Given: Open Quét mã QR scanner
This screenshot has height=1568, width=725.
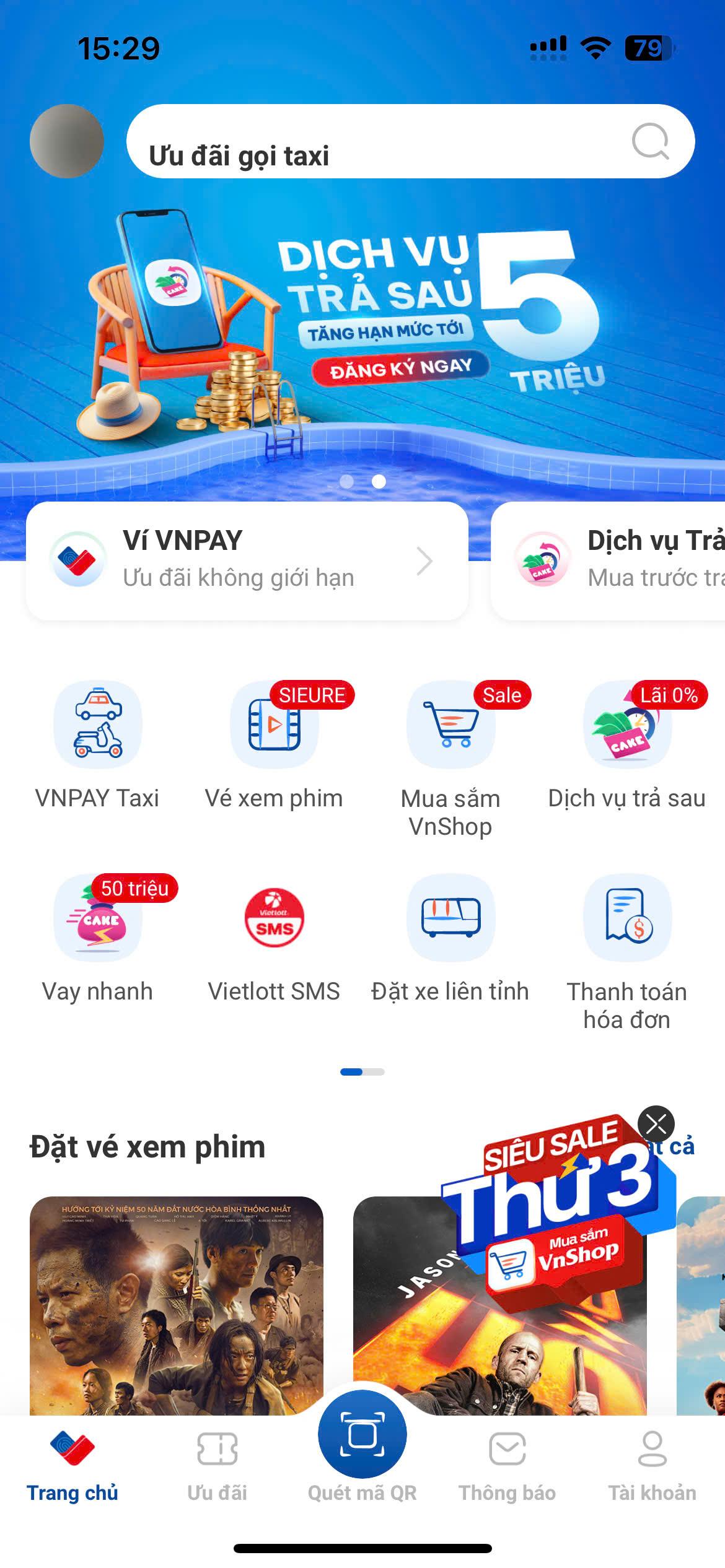Looking at the screenshot, I should (x=362, y=1437).
